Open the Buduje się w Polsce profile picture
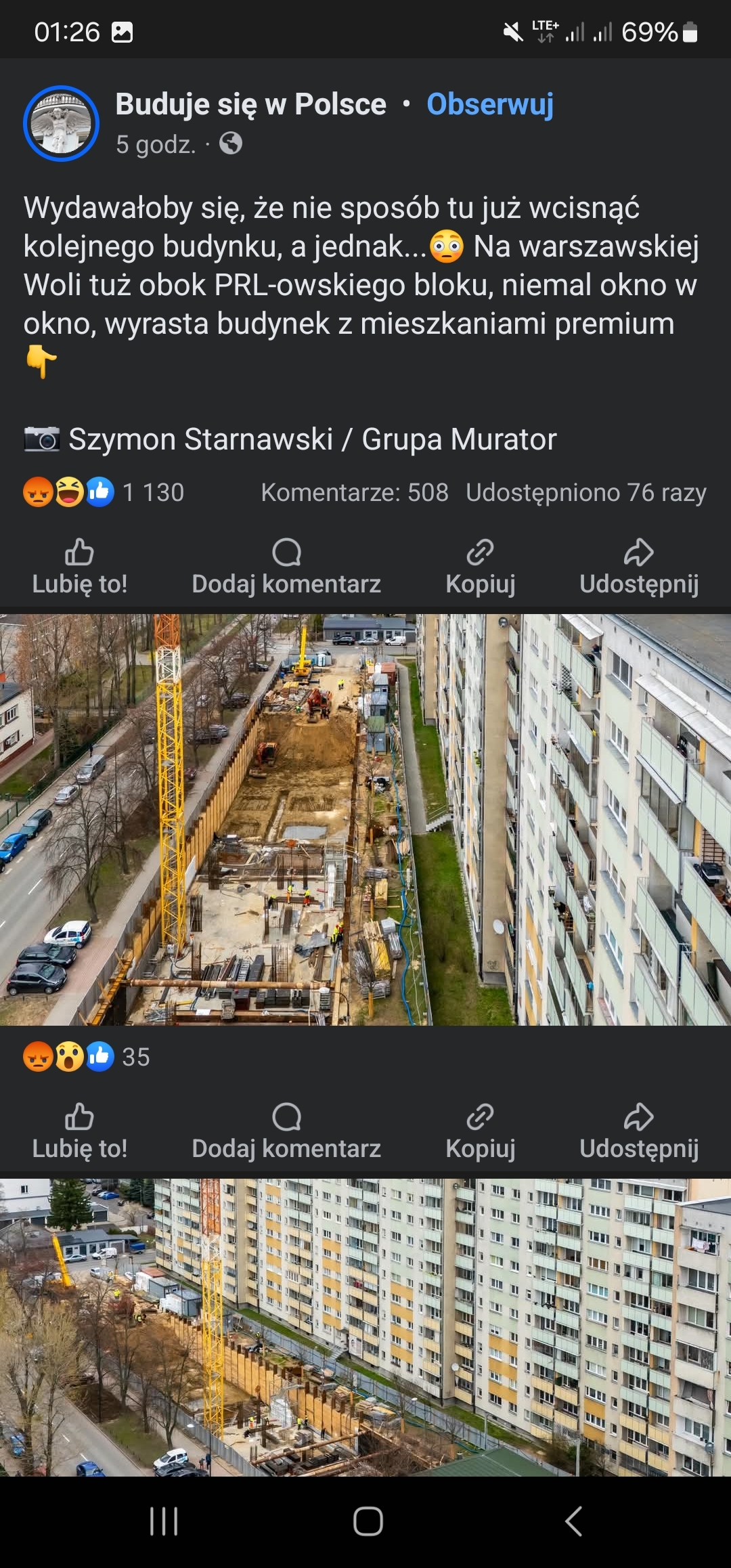The image size is (731, 1568). tap(61, 123)
